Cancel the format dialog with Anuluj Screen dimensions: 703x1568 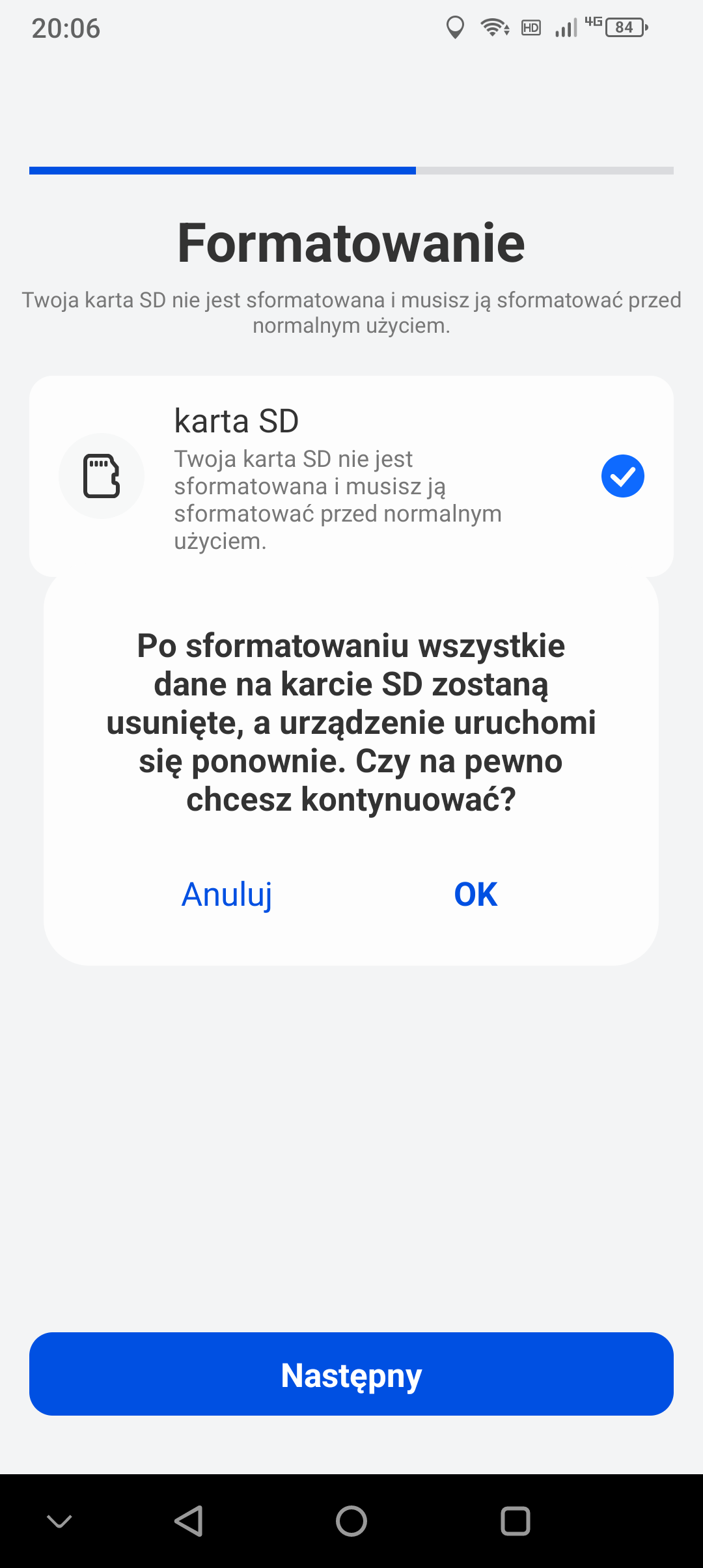227,895
